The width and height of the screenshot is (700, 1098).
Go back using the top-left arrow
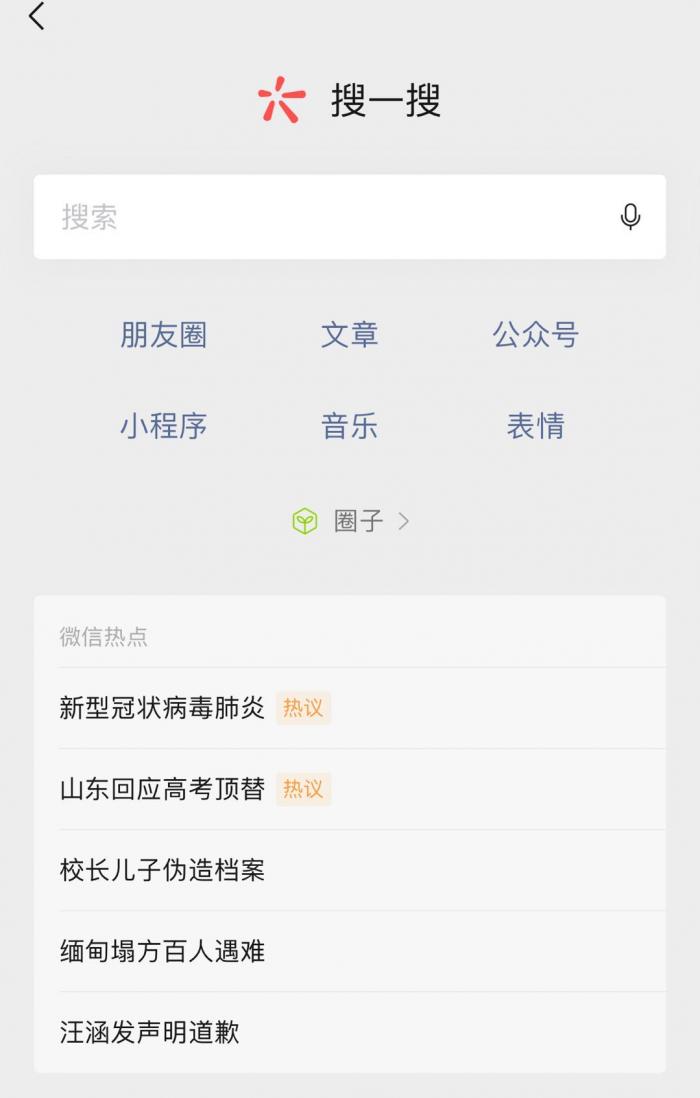[37, 16]
